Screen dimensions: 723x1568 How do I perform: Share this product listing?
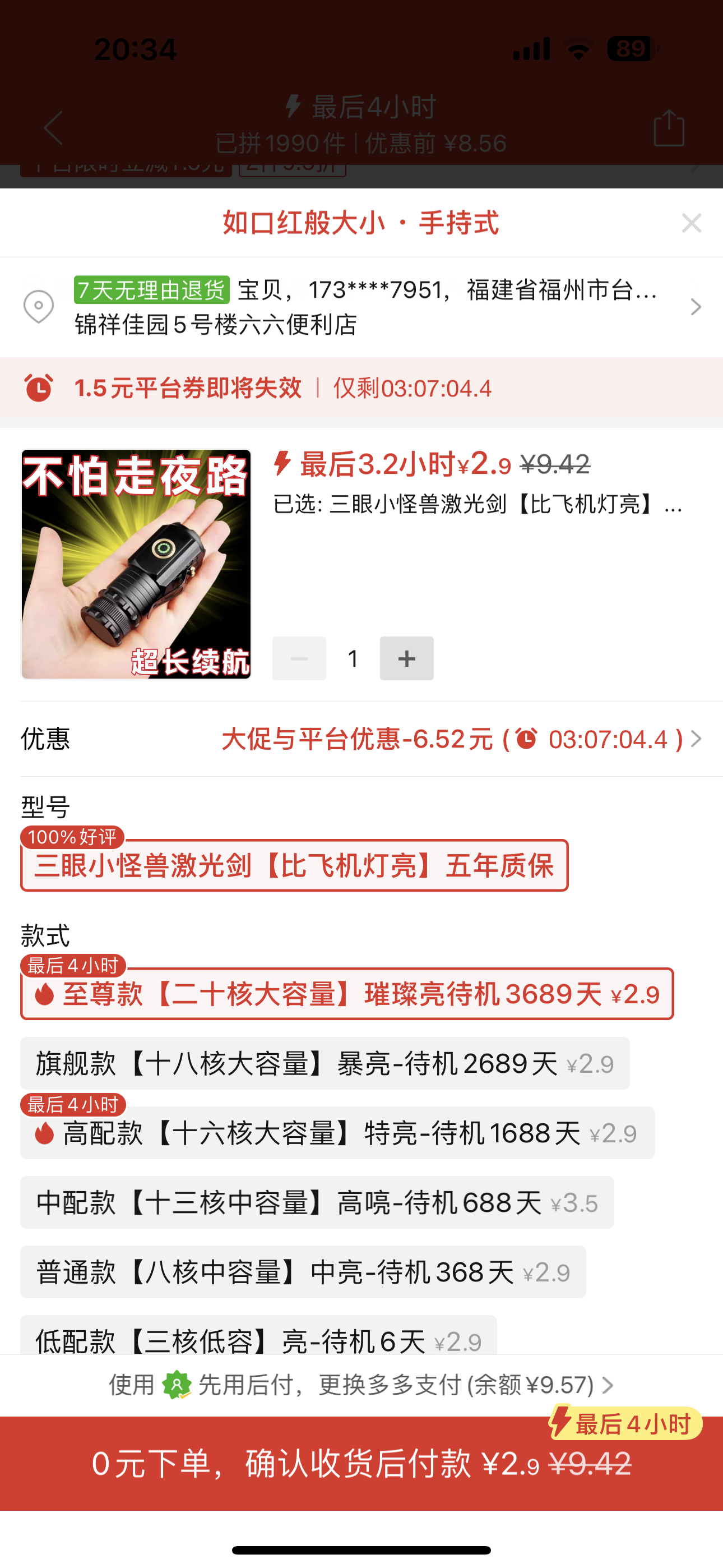click(669, 127)
